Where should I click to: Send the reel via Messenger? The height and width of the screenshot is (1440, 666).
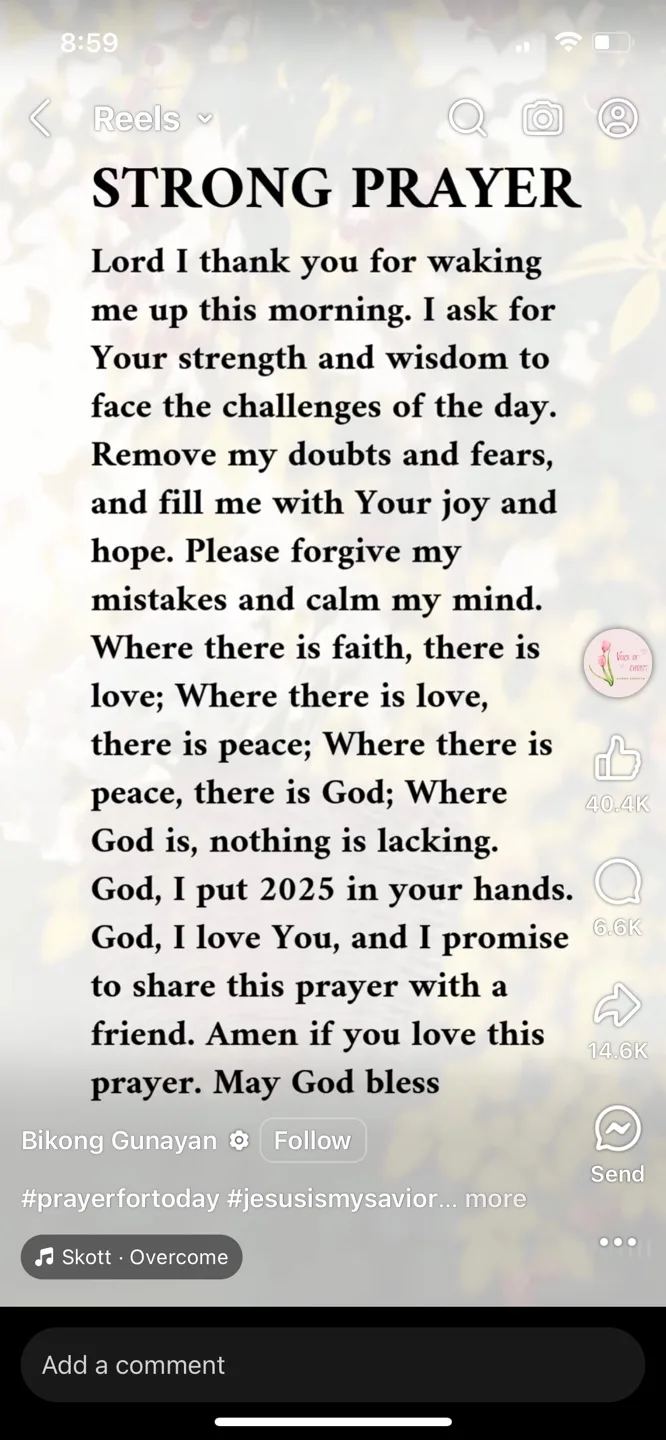(617, 1131)
